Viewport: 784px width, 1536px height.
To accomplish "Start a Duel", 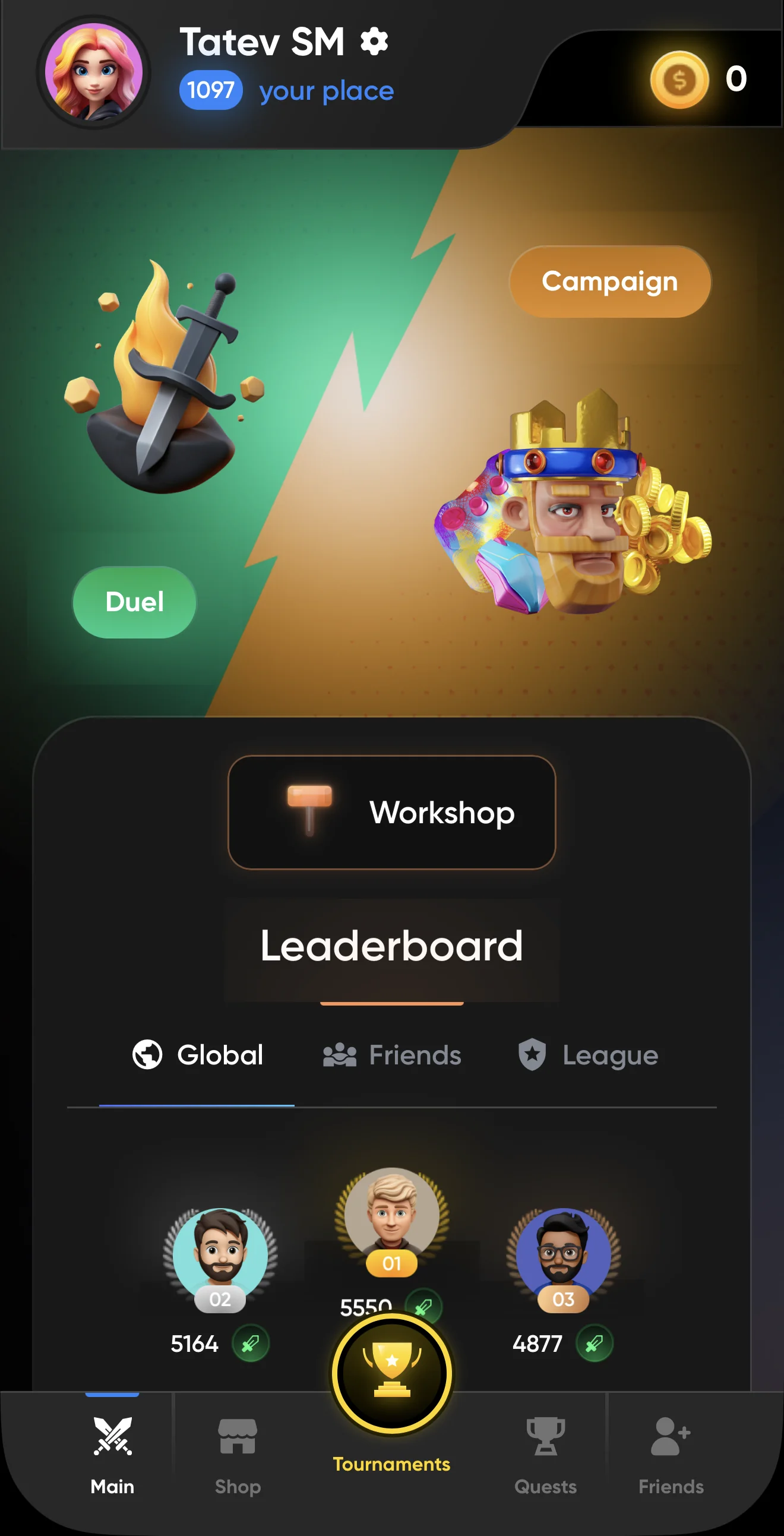I will [x=135, y=602].
